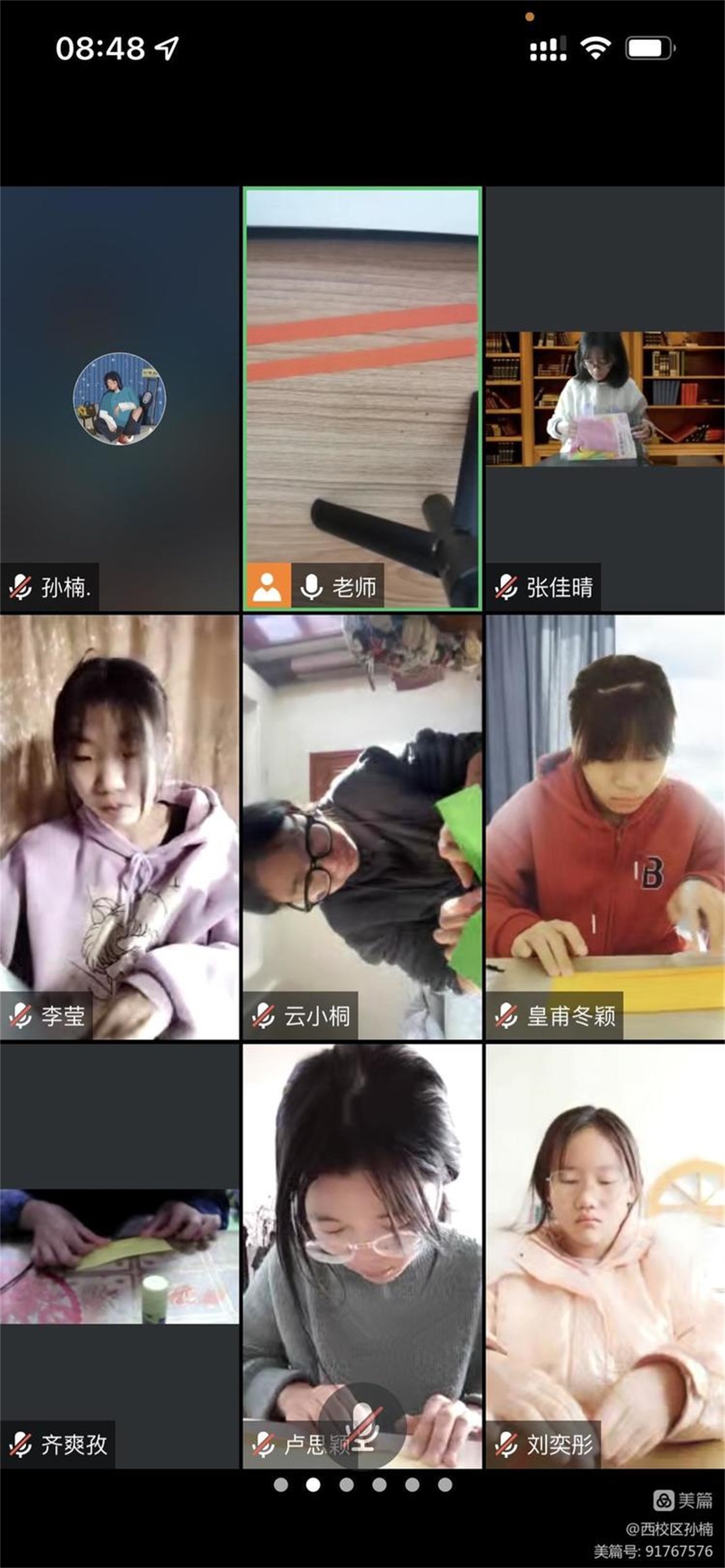Enlarge the 老师 video tile
Viewport: 725px width, 1568px height.
(x=362, y=399)
